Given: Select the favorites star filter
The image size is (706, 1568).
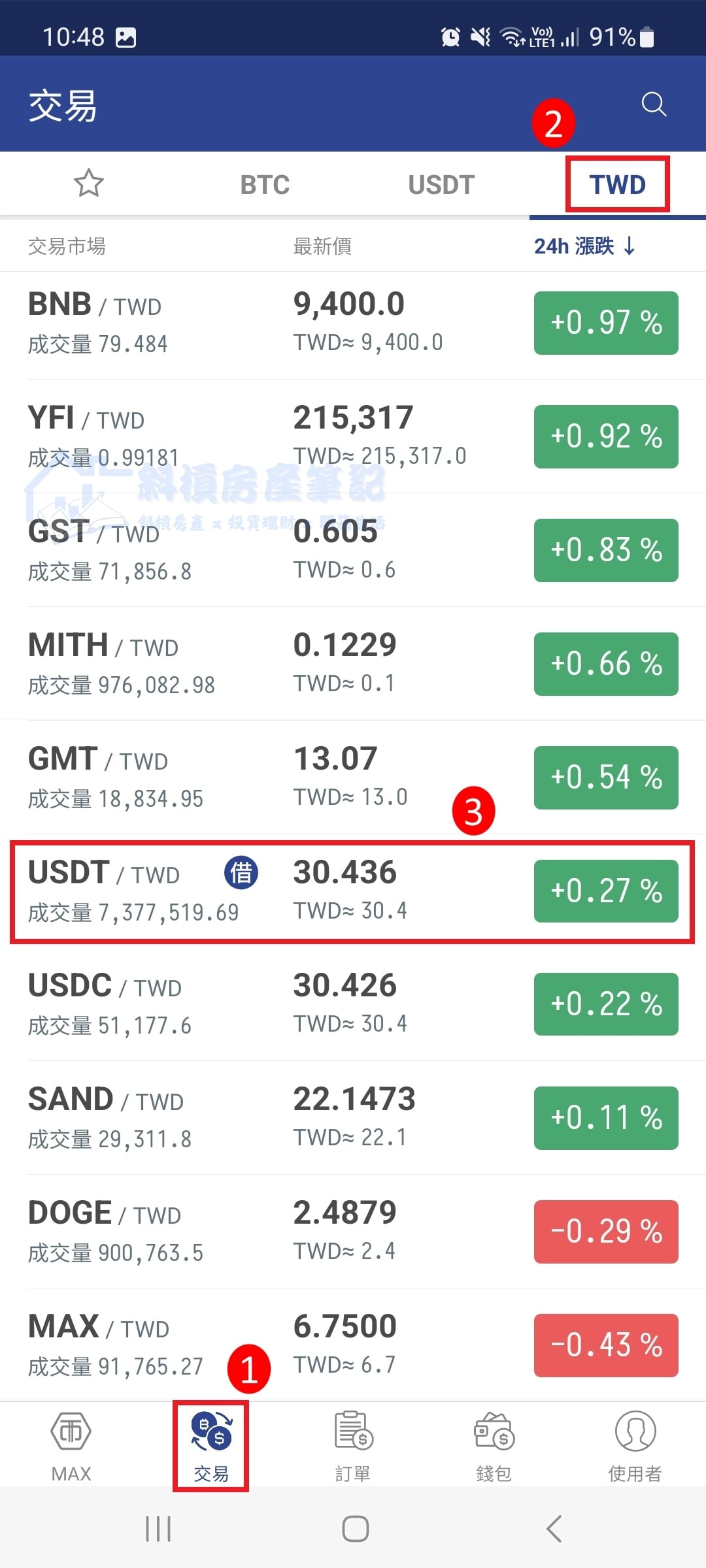Looking at the screenshot, I should tap(88, 184).
